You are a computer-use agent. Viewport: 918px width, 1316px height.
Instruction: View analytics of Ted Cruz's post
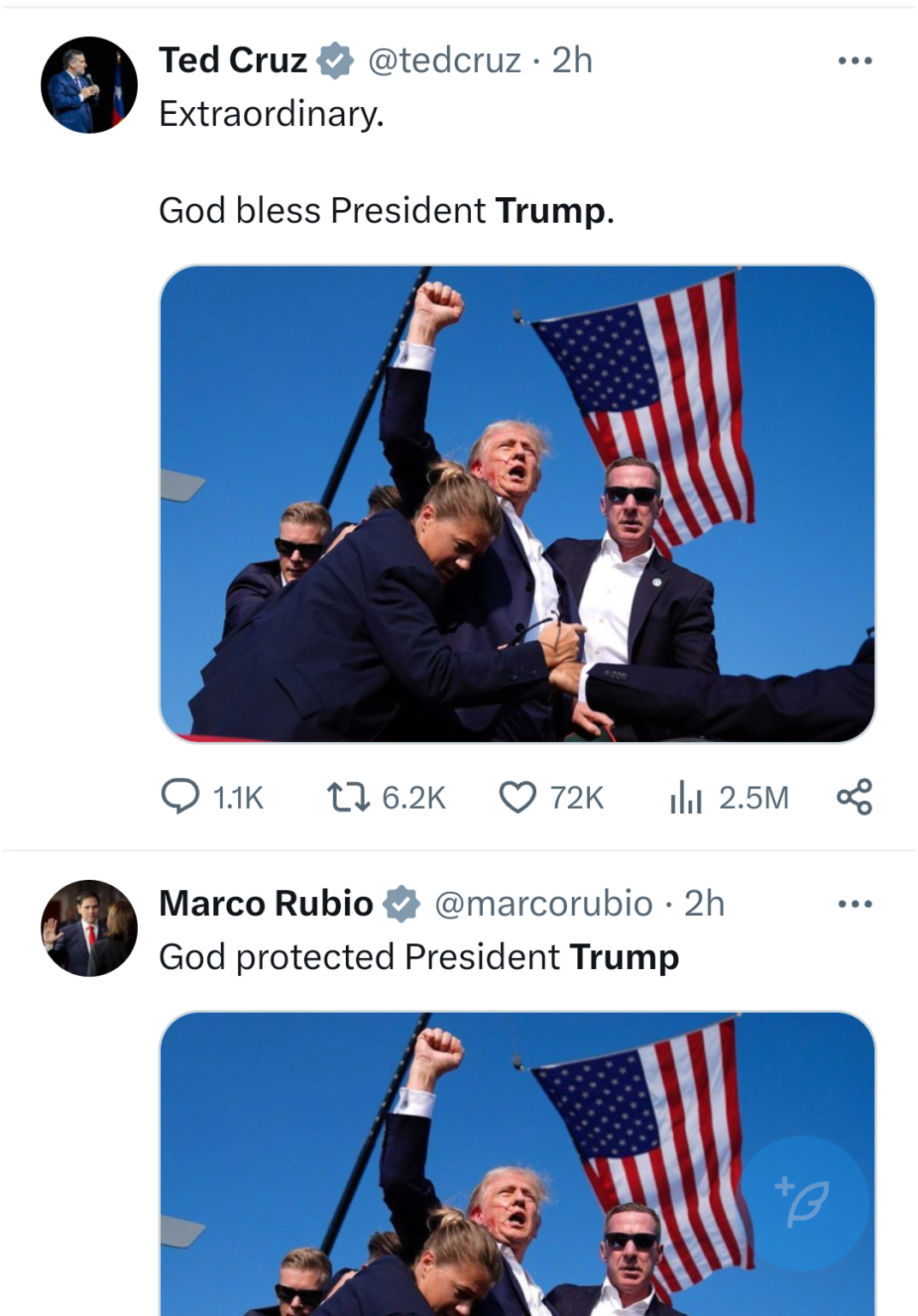[687, 797]
